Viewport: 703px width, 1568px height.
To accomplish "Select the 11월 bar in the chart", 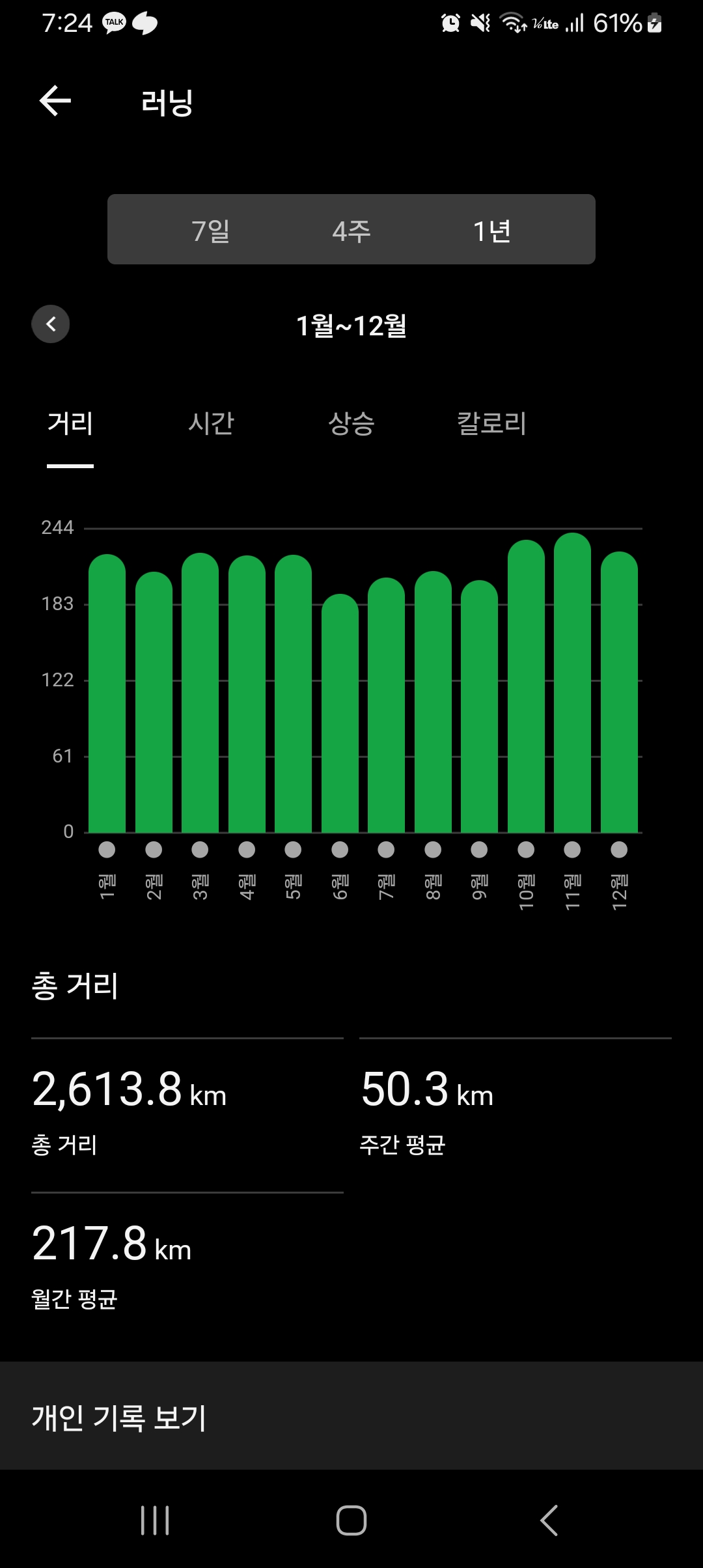I will pos(572,682).
